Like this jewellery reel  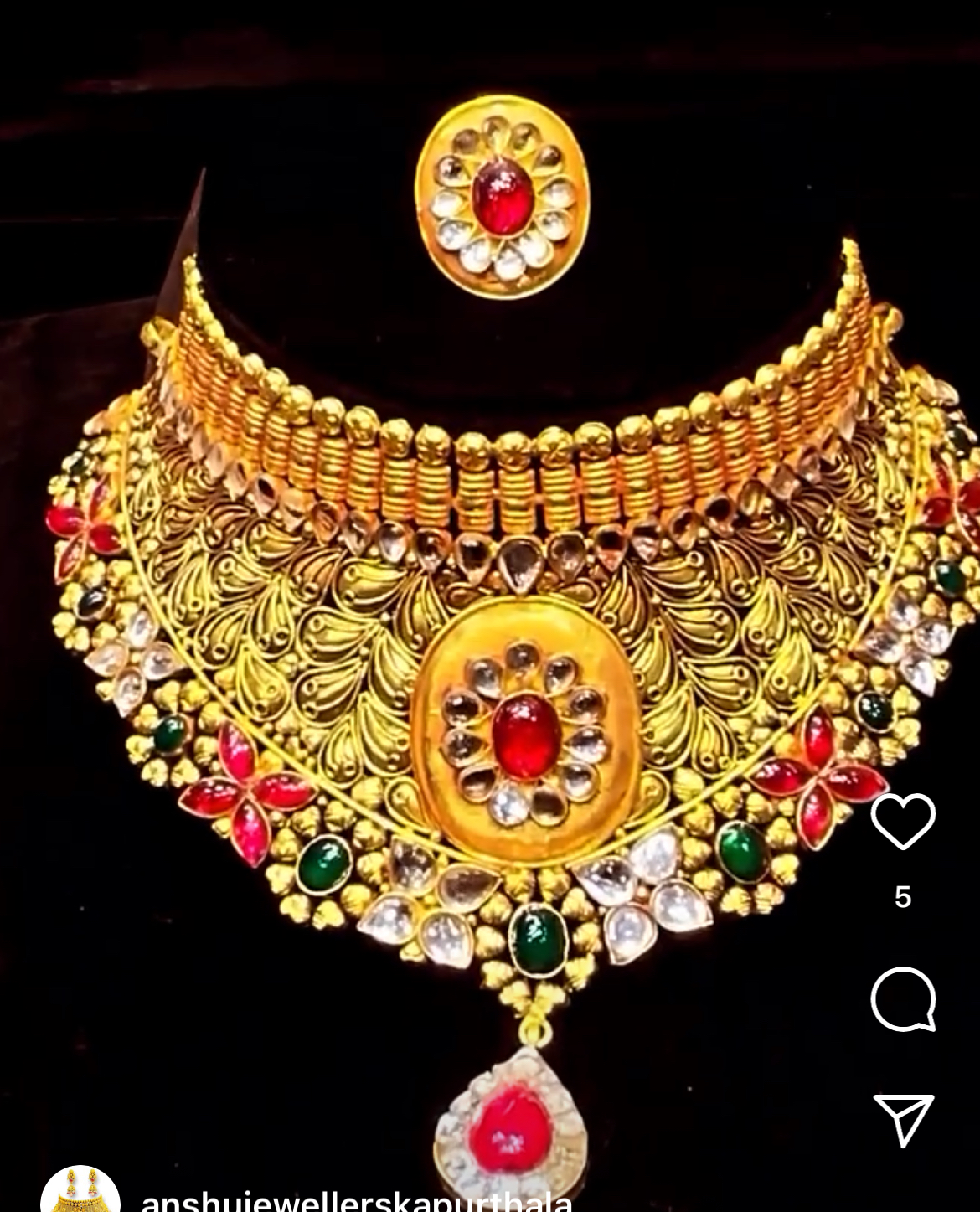tap(903, 821)
